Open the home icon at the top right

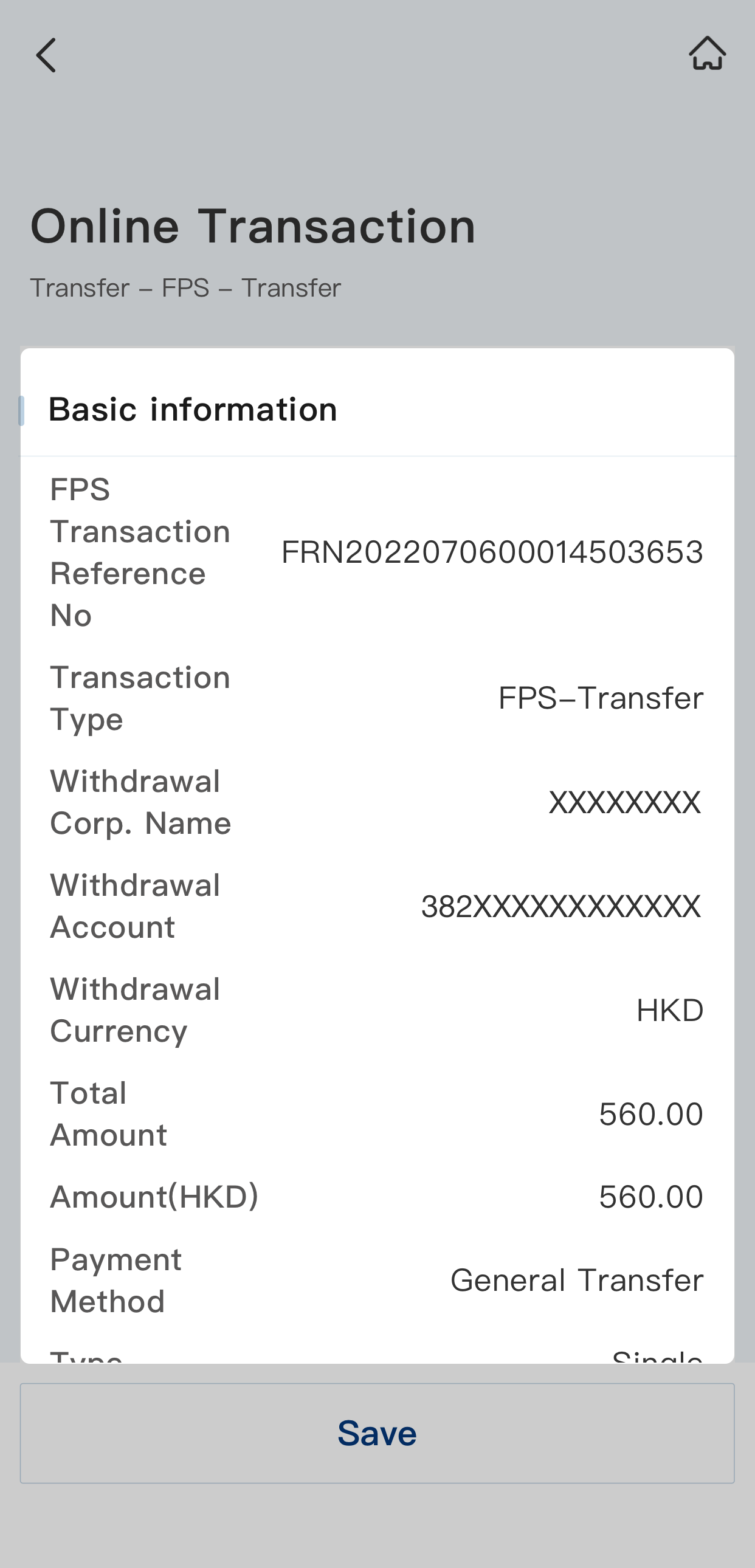point(707,54)
